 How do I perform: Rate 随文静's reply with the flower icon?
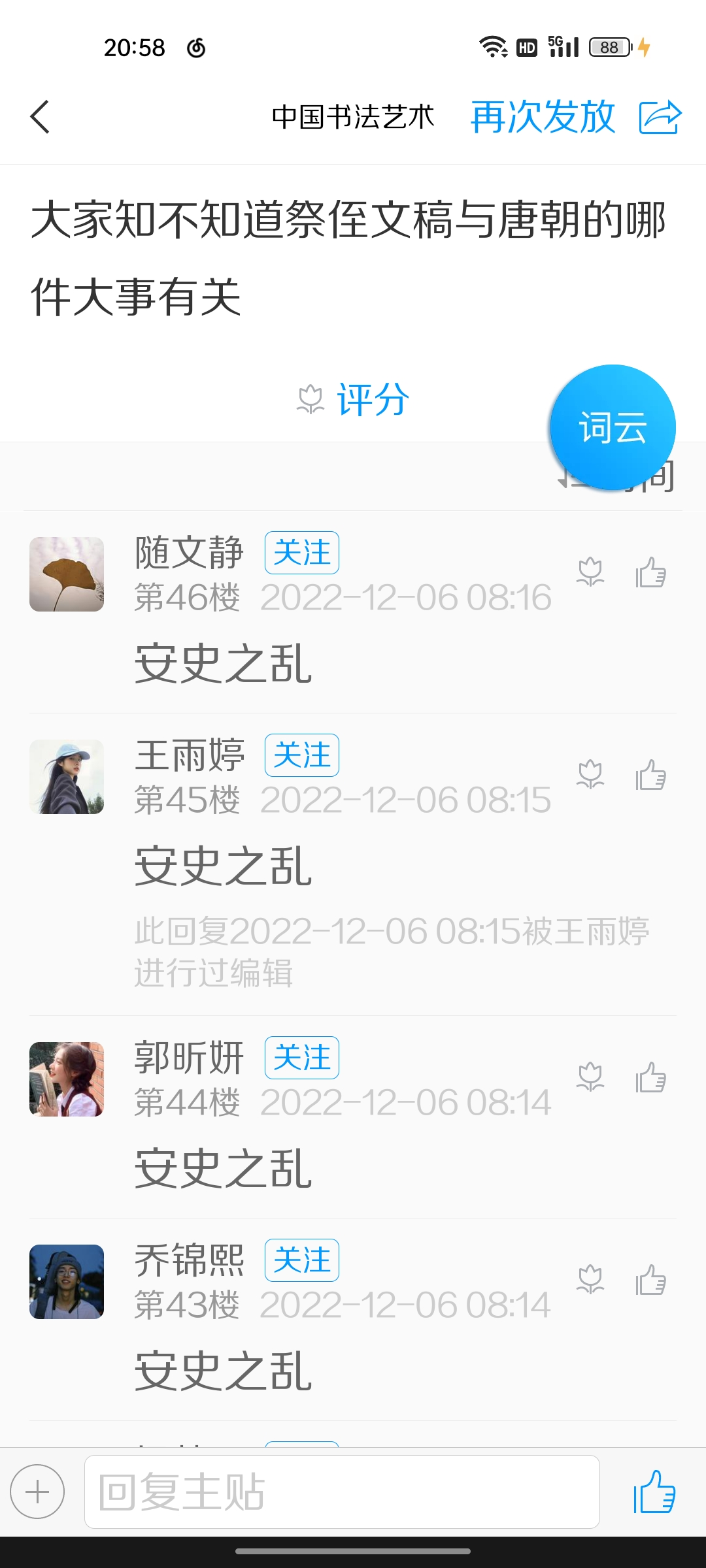[590, 573]
